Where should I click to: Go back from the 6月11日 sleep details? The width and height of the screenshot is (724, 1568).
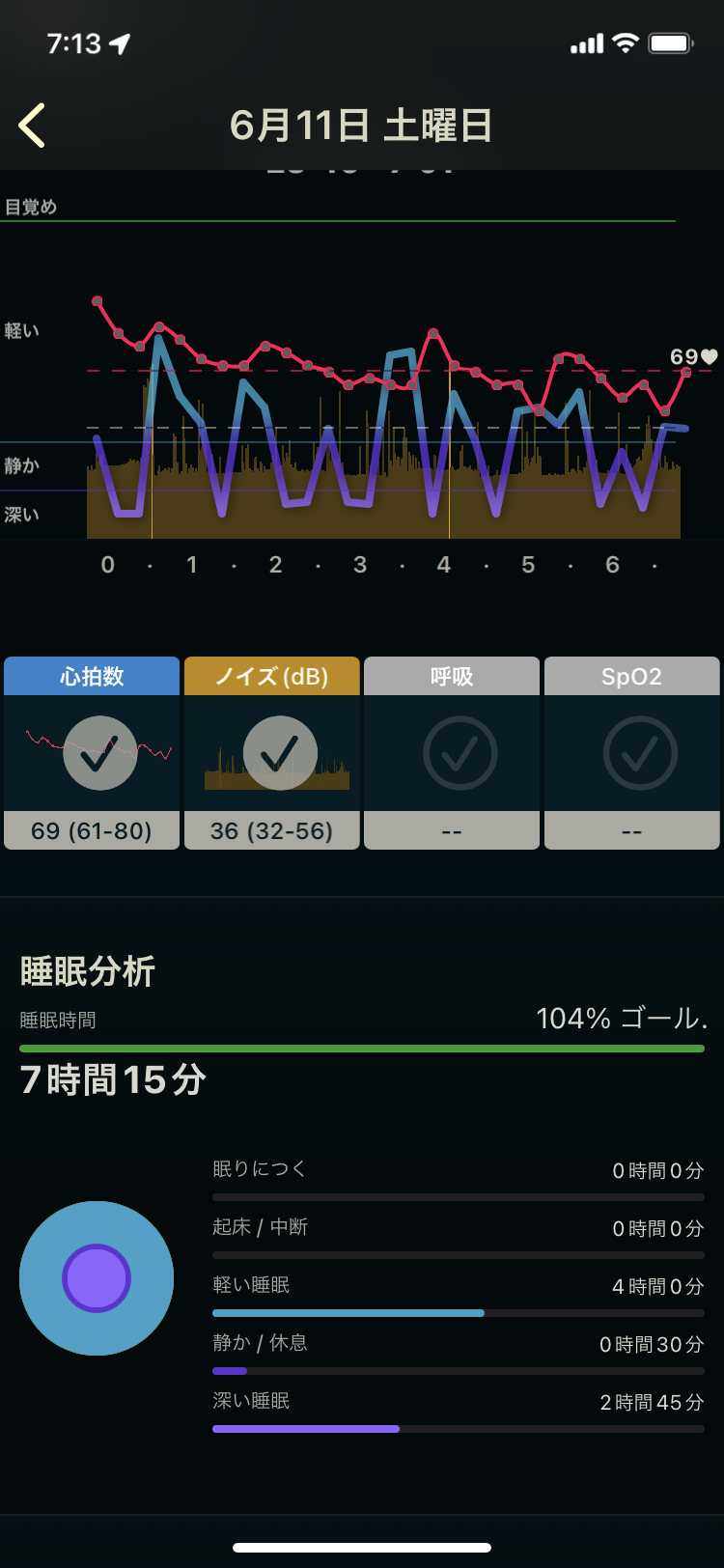(x=32, y=126)
